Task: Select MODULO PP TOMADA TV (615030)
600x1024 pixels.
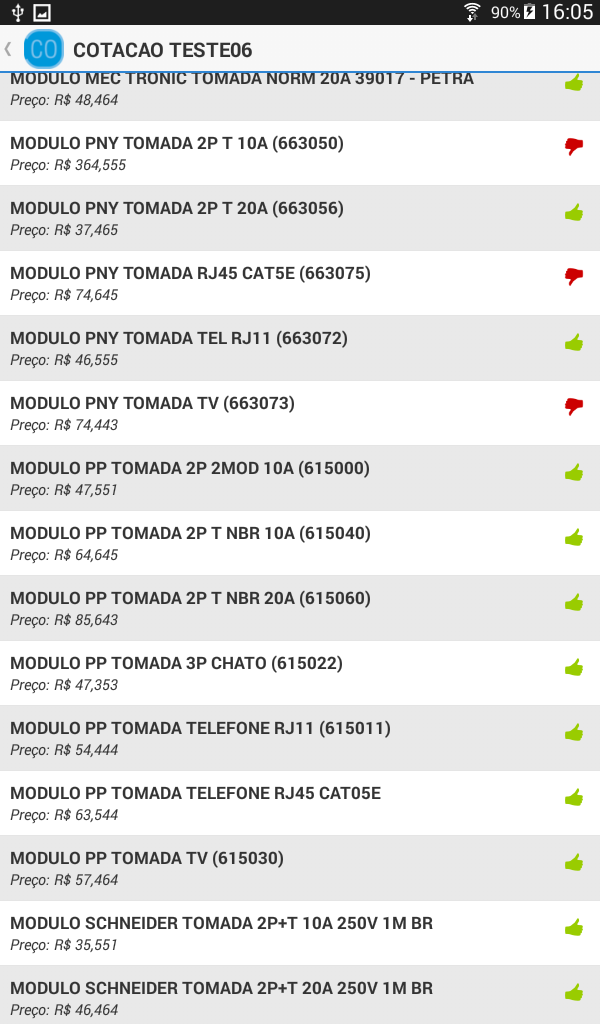Action: click(300, 868)
